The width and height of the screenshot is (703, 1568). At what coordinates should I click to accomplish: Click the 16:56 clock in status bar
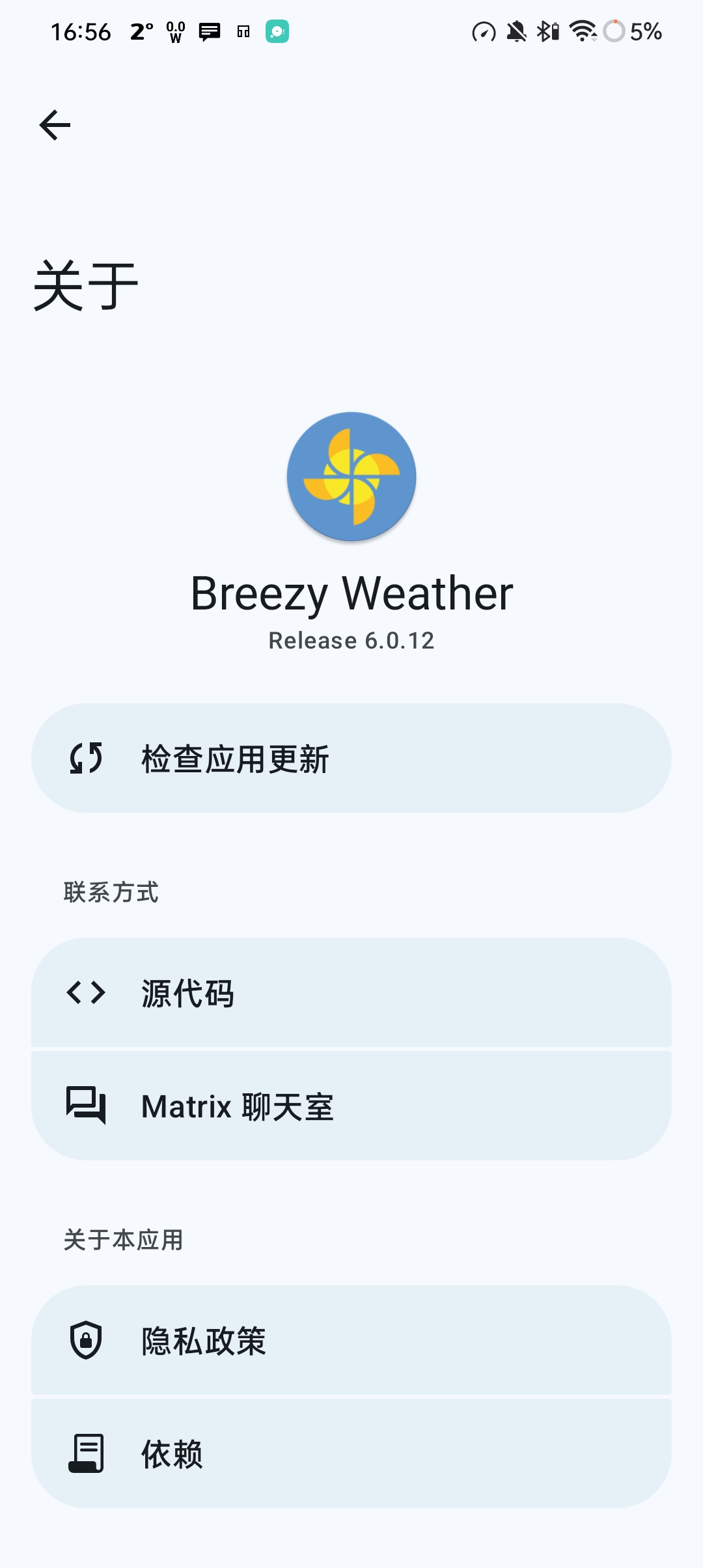pyautogui.click(x=82, y=31)
